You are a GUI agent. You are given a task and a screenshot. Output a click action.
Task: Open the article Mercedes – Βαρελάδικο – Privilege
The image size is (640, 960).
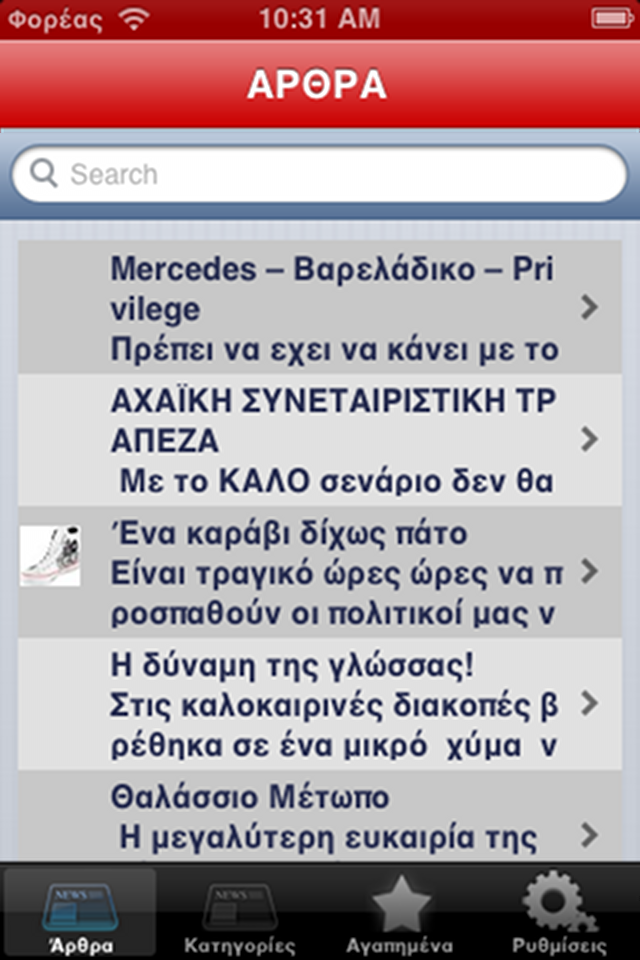pos(320,308)
